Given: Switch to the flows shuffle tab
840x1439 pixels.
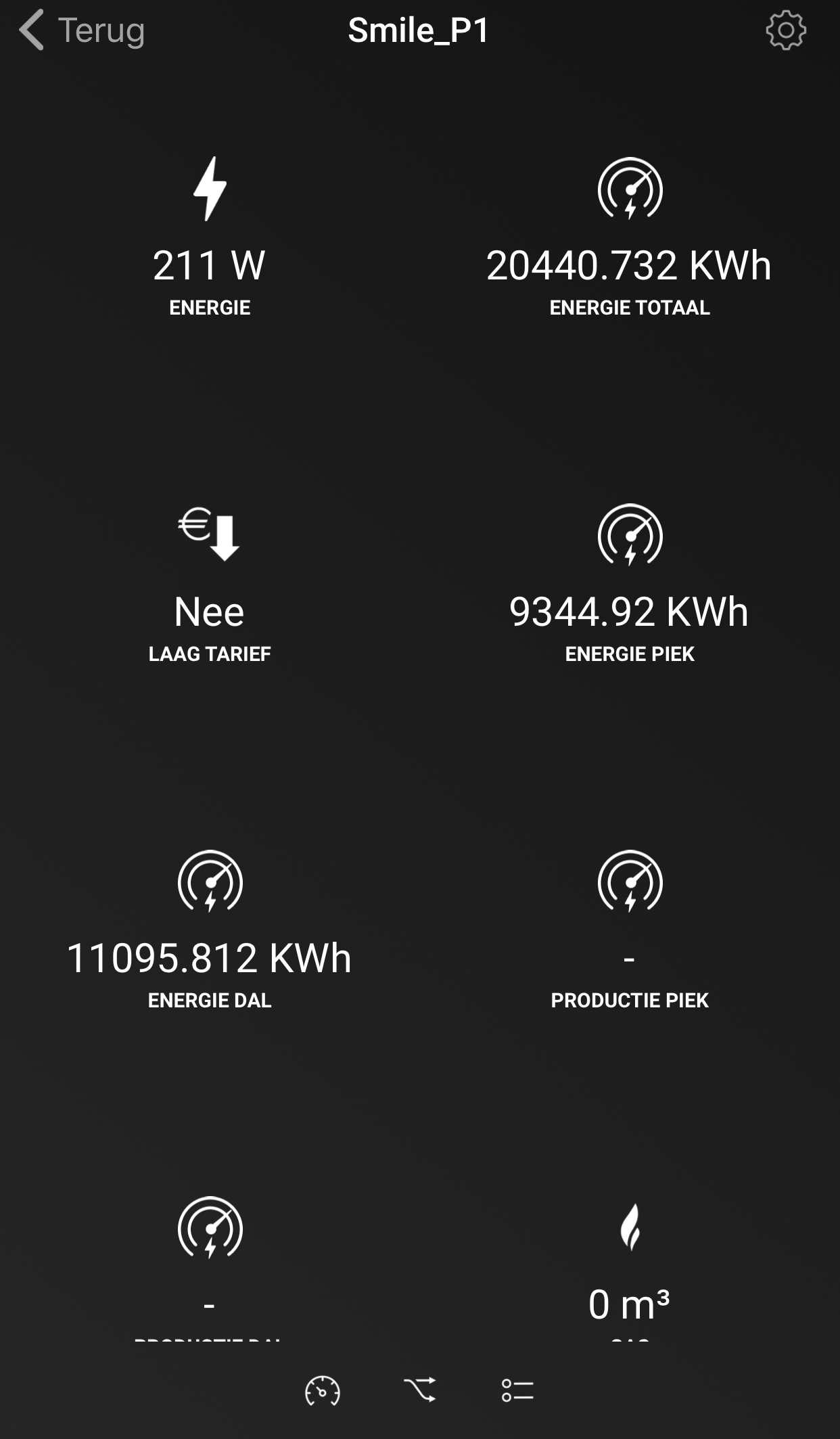Looking at the screenshot, I should 419,1390.
